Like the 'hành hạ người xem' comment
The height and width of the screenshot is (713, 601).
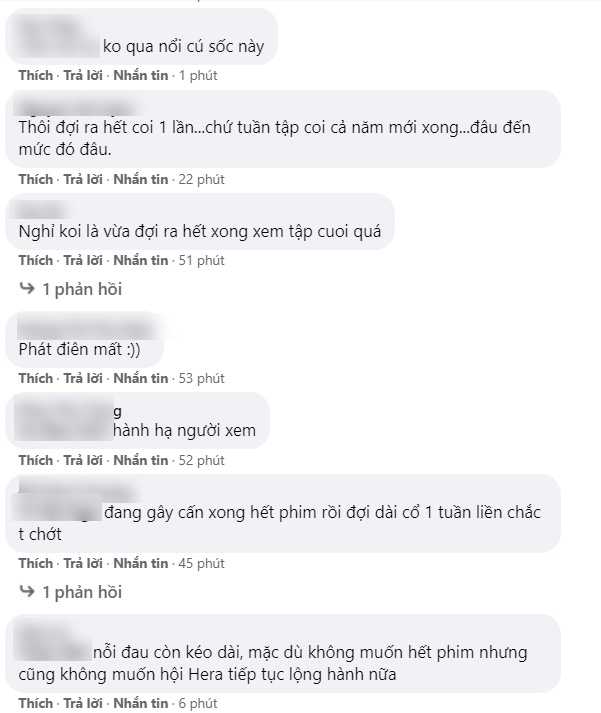[35, 460]
